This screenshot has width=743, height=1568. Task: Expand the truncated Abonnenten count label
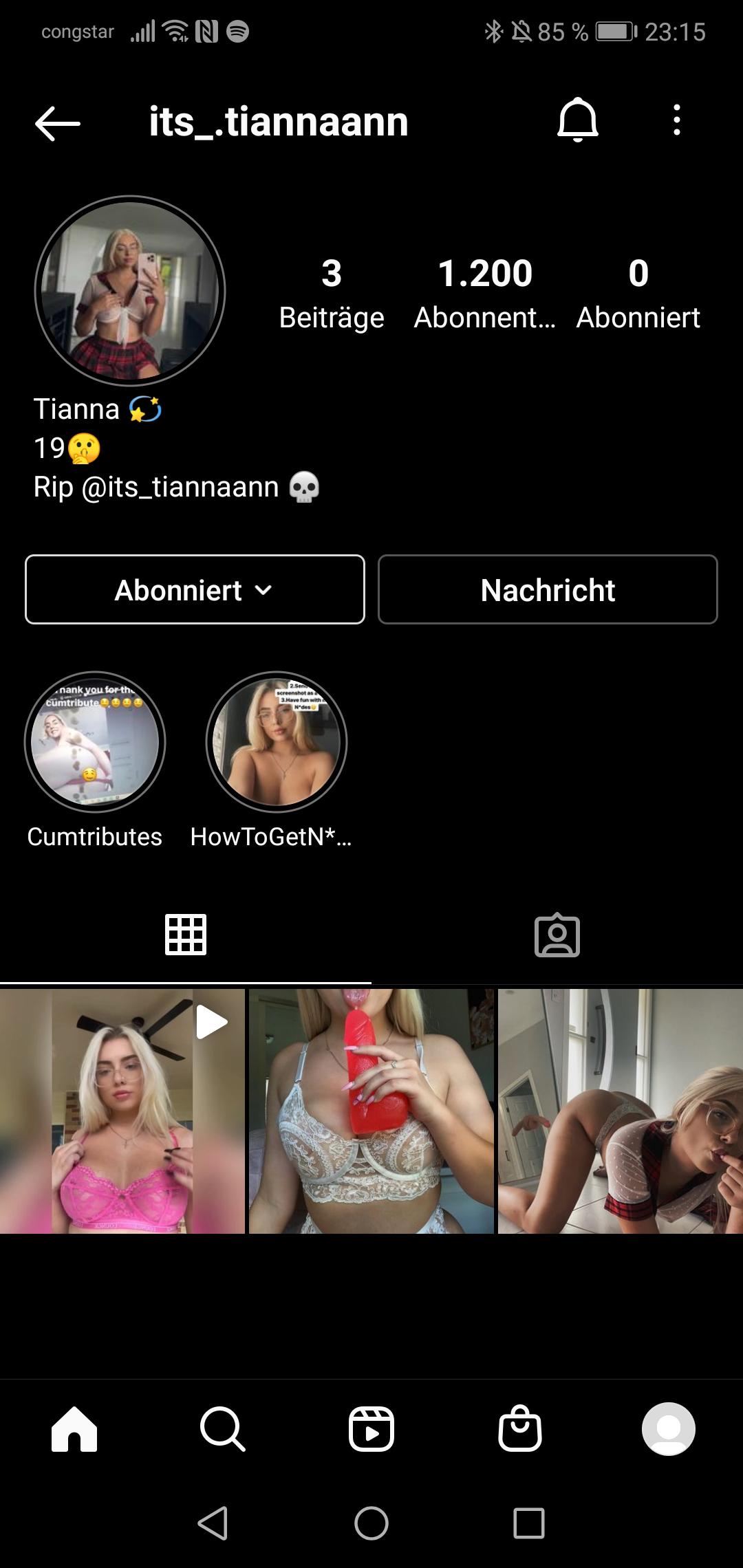(486, 318)
